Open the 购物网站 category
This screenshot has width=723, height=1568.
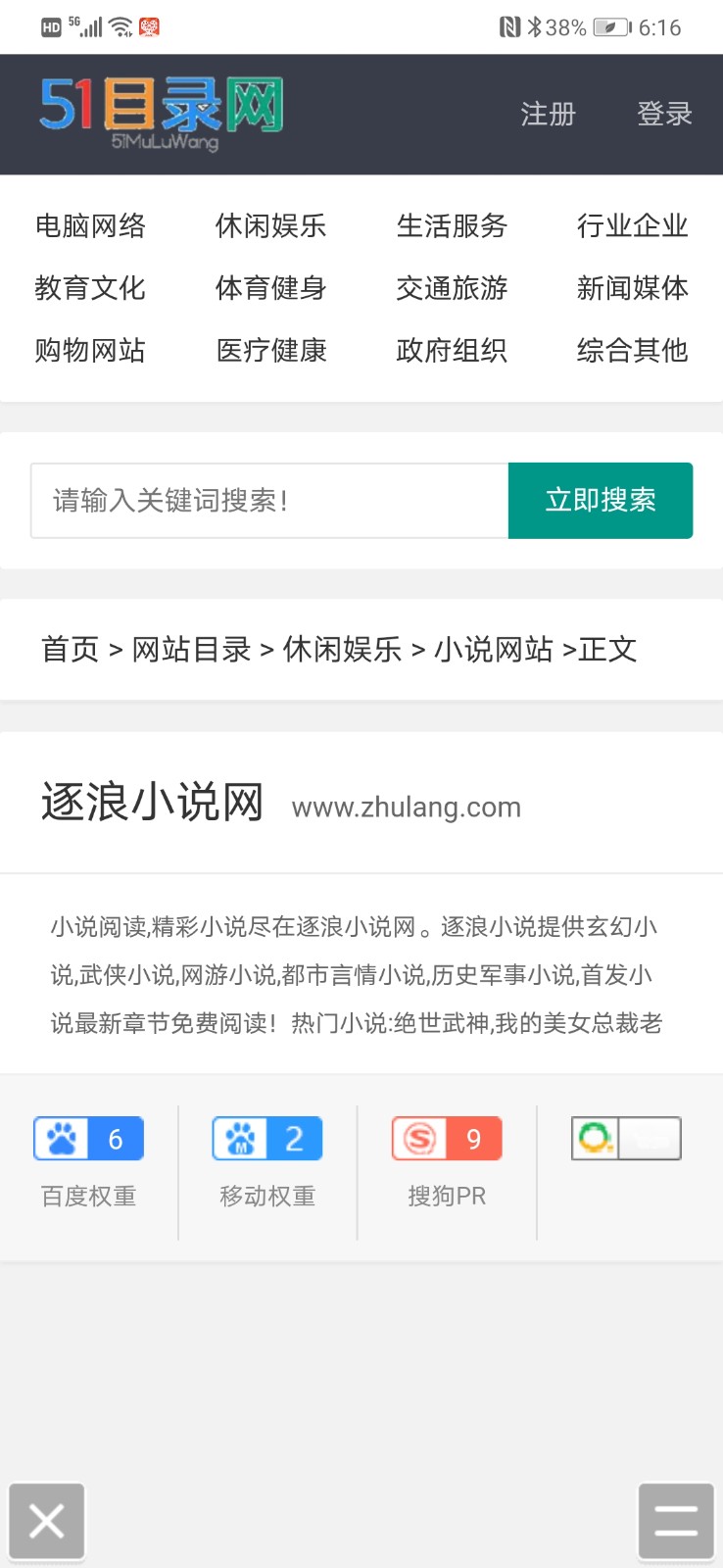90,350
